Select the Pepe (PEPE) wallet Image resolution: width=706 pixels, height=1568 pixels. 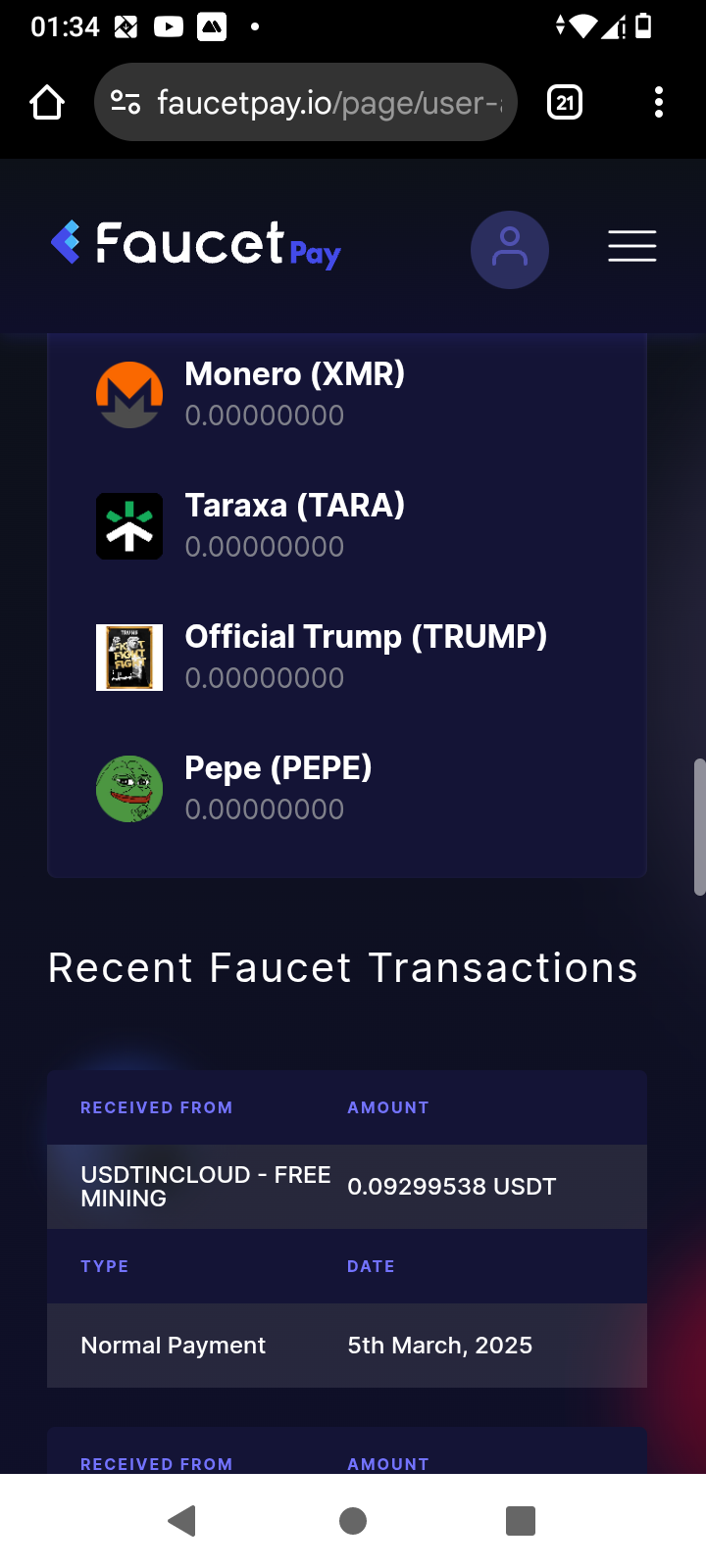pos(347,788)
